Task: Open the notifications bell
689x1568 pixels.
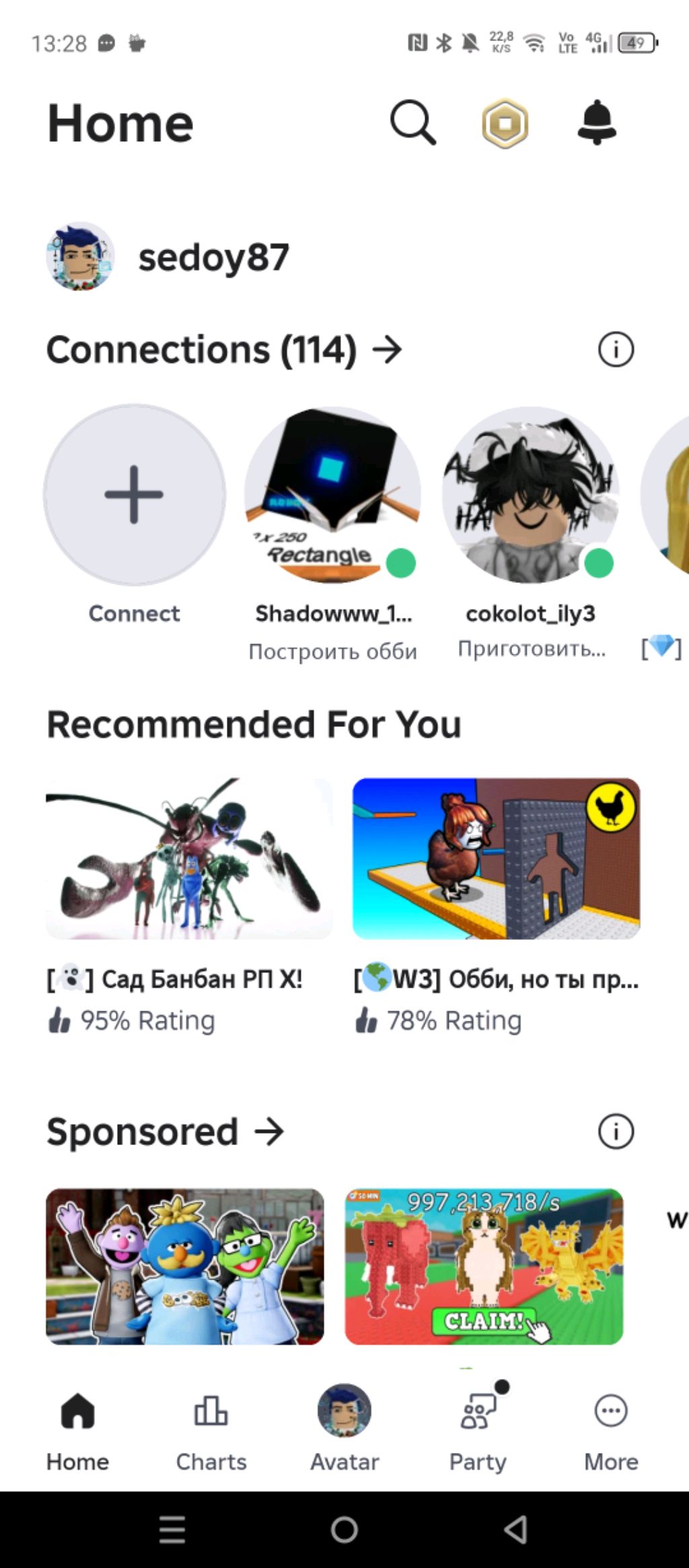Action: click(x=596, y=122)
